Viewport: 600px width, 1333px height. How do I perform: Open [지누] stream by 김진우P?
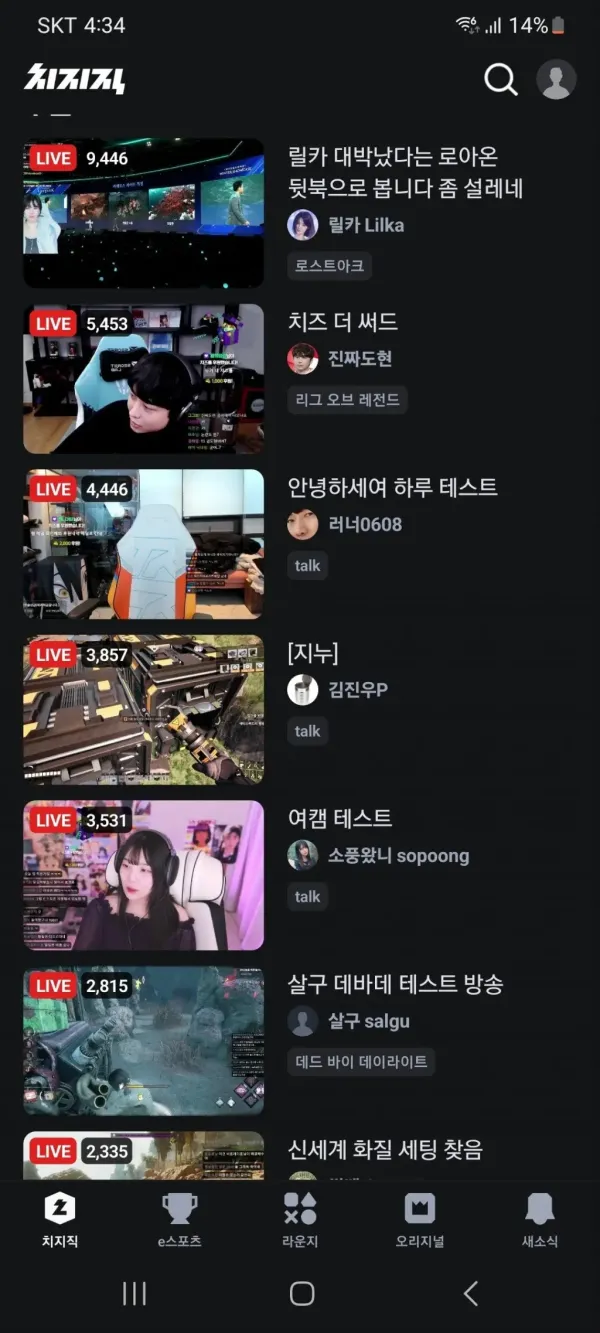[143, 710]
